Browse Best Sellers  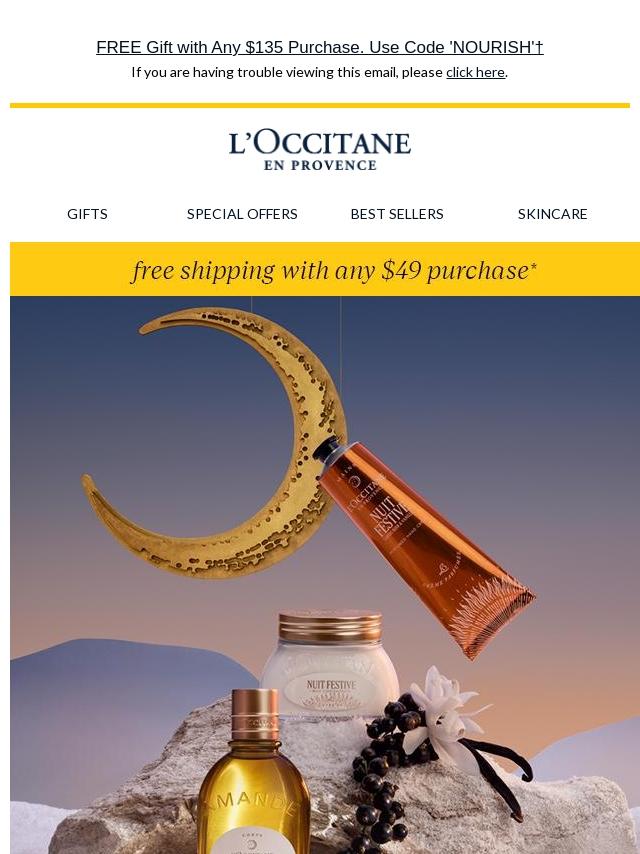[x=397, y=214]
